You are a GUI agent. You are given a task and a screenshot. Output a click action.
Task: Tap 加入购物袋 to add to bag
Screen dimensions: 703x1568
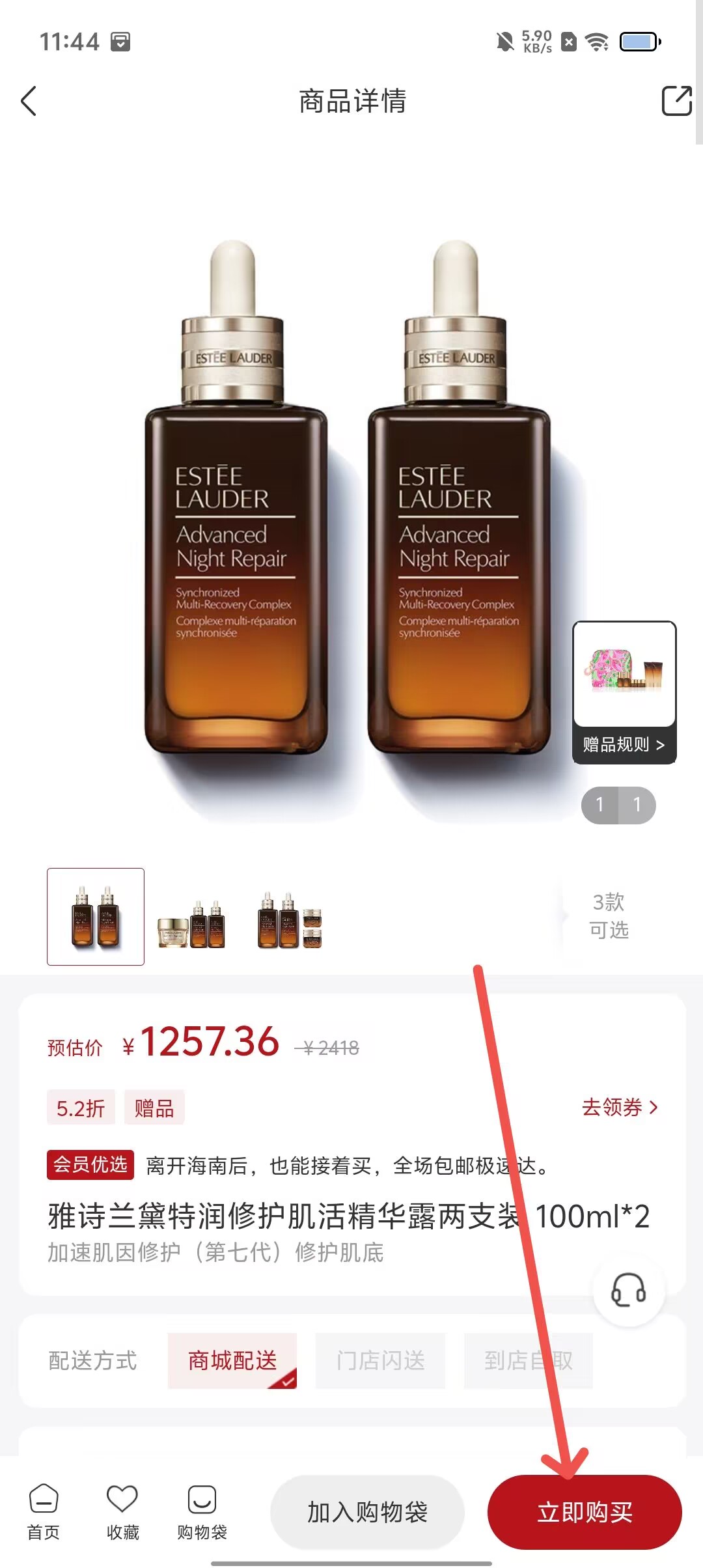coord(367,1512)
